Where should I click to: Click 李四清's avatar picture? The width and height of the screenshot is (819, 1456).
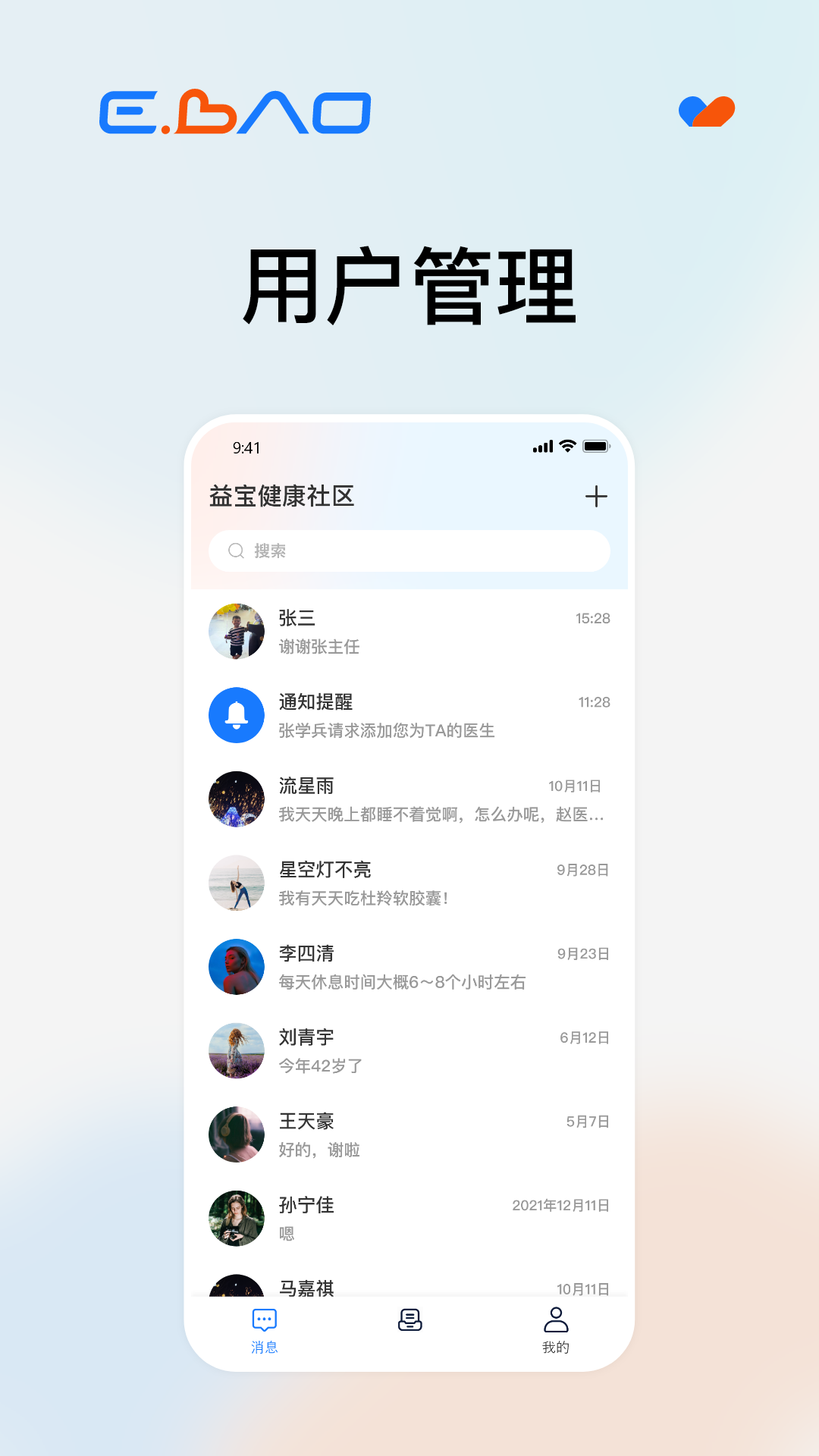tap(236, 966)
